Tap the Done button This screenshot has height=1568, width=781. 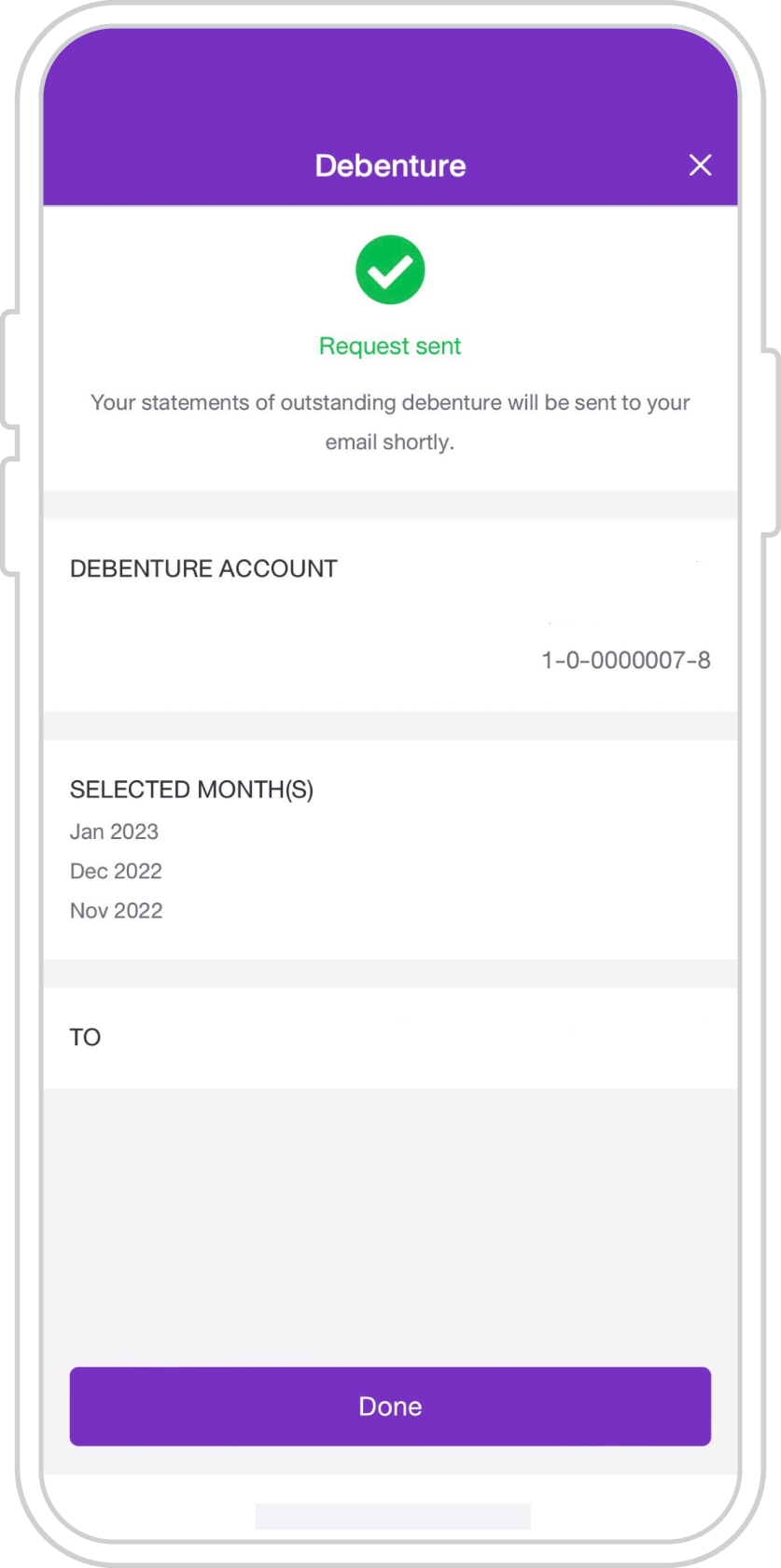[x=390, y=1407]
